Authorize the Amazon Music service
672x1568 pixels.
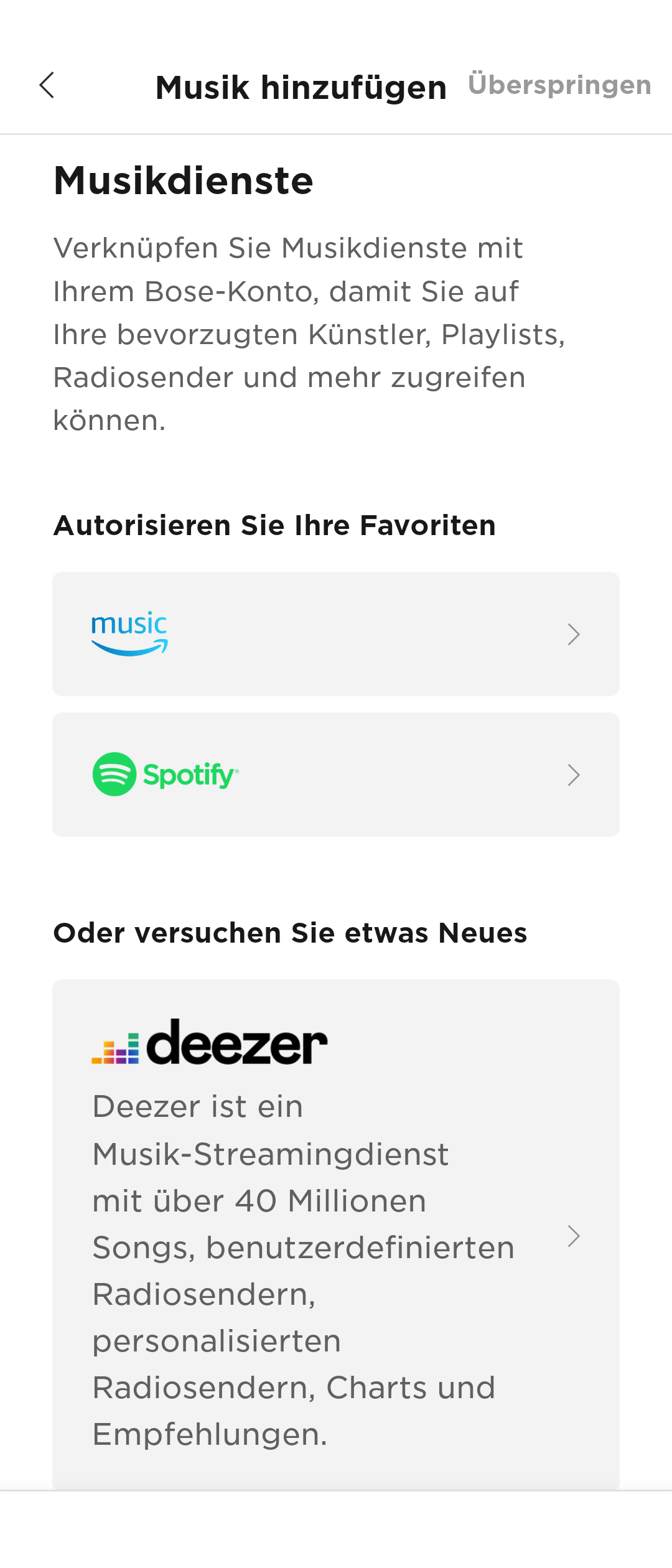click(336, 634)
